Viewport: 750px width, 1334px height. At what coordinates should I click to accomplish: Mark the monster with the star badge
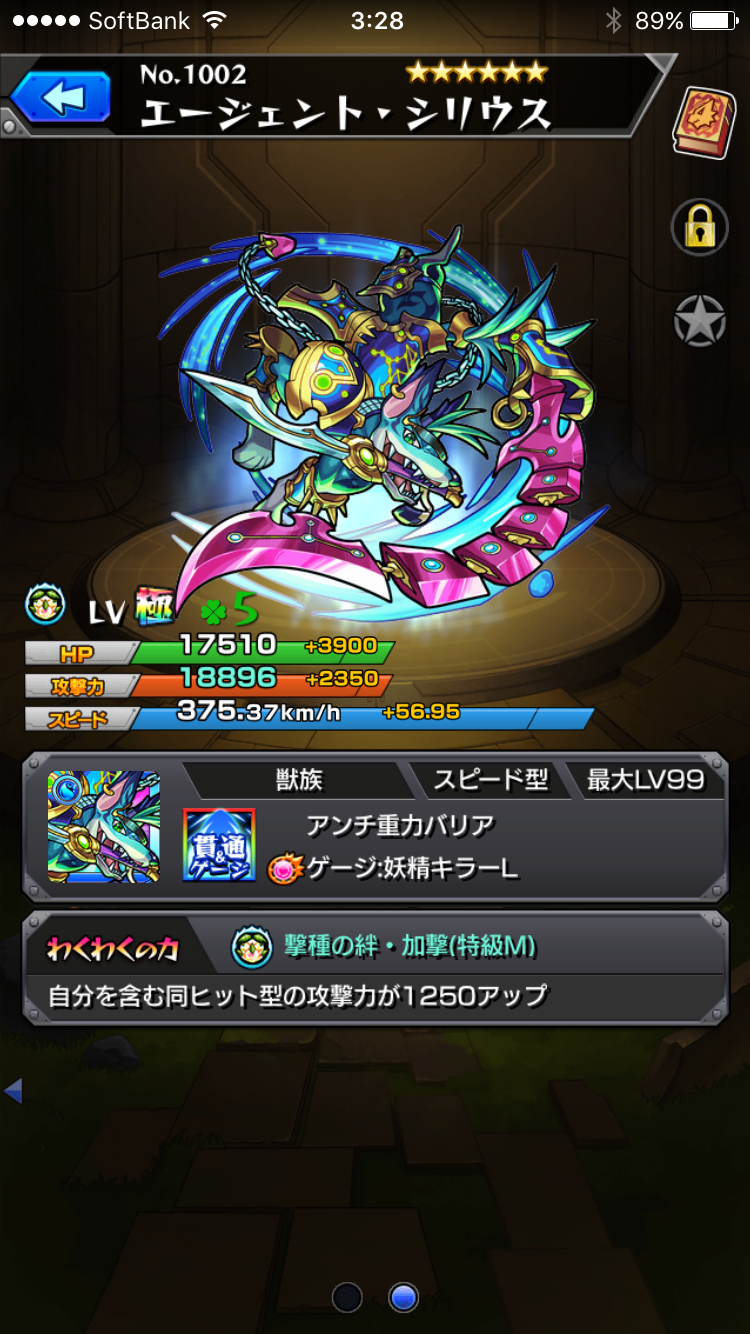coord(699,322)
